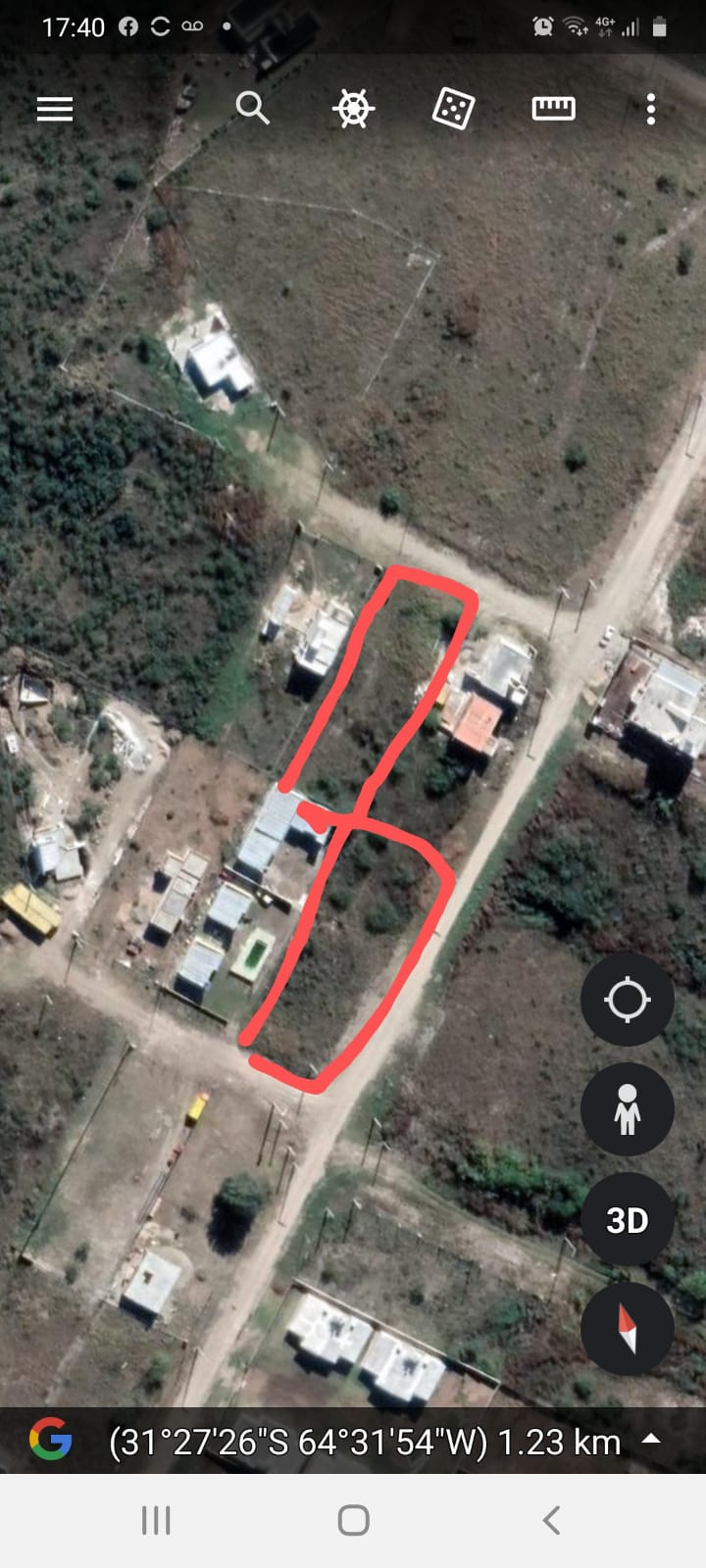Image resolution: width=706 pixels, height=1568 pixels.
Task: Open the recent apps button
Action: point(156,1520)
